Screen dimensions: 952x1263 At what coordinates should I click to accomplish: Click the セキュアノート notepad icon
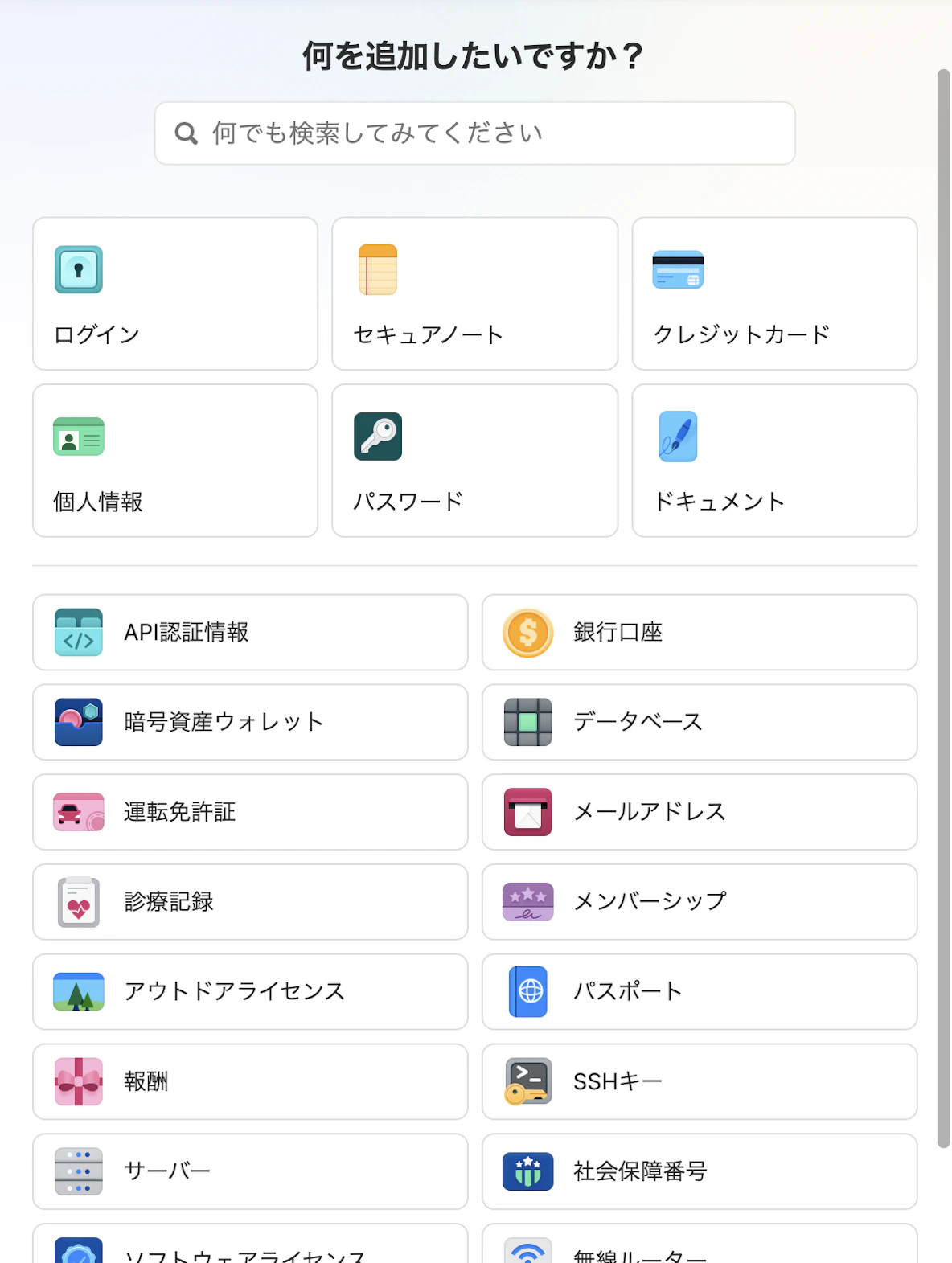tap(378, 269)
